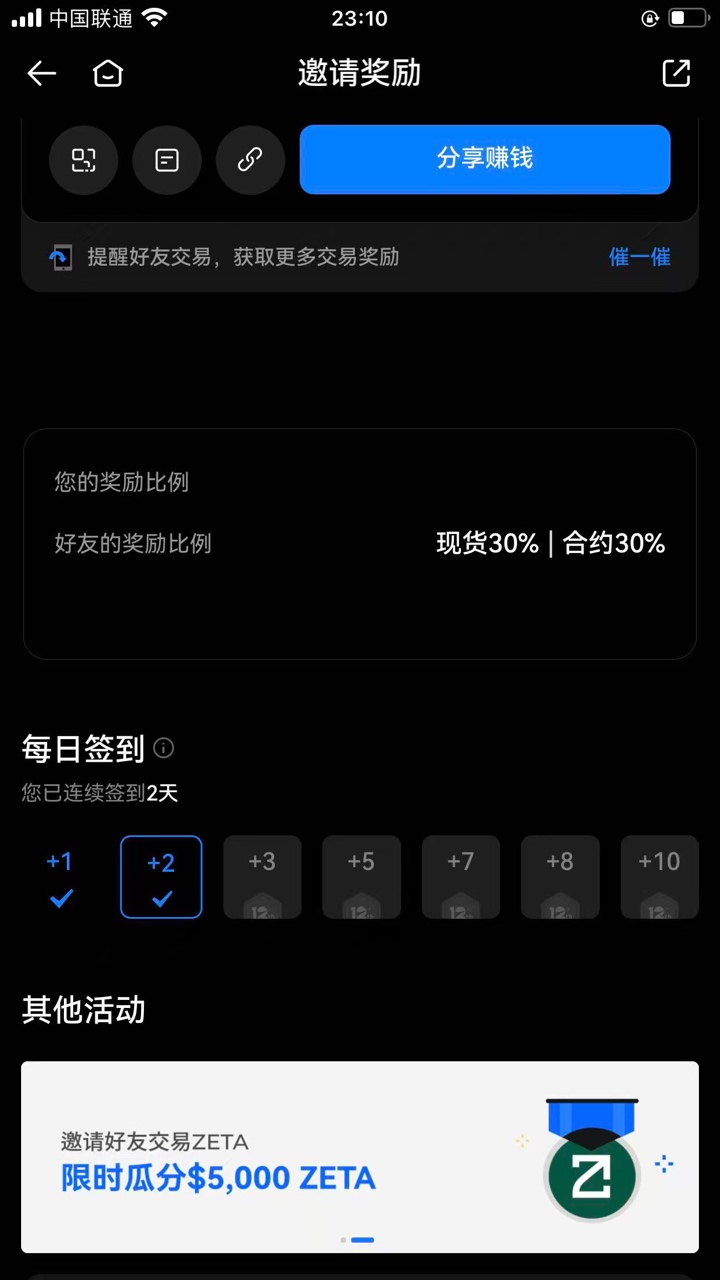
Task: Tap the 分享赚钱 button
Action: tap(485, 159)
